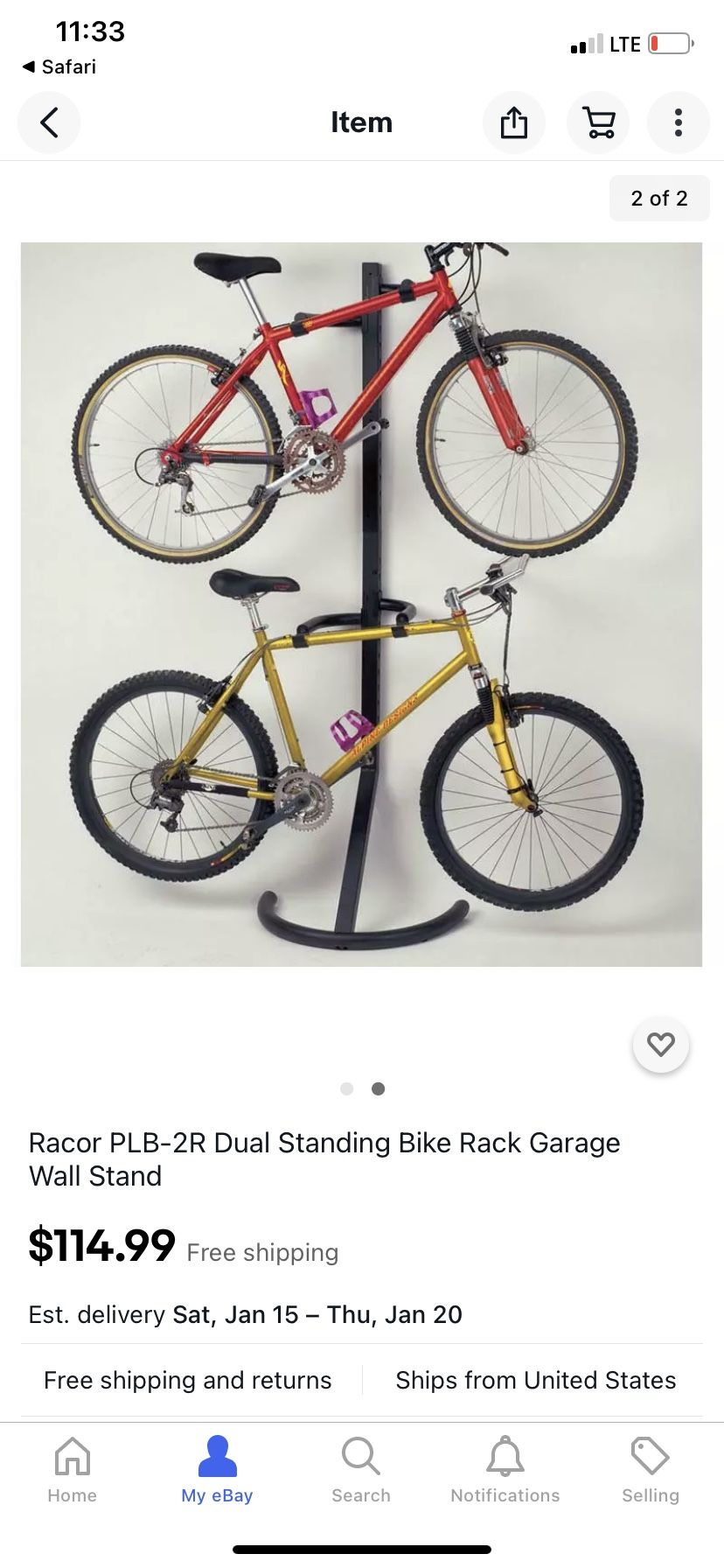Go to the Search tab
The width and height of the screenshot is (724, 1568).
pyautogui.click(x=361, y=1471)
